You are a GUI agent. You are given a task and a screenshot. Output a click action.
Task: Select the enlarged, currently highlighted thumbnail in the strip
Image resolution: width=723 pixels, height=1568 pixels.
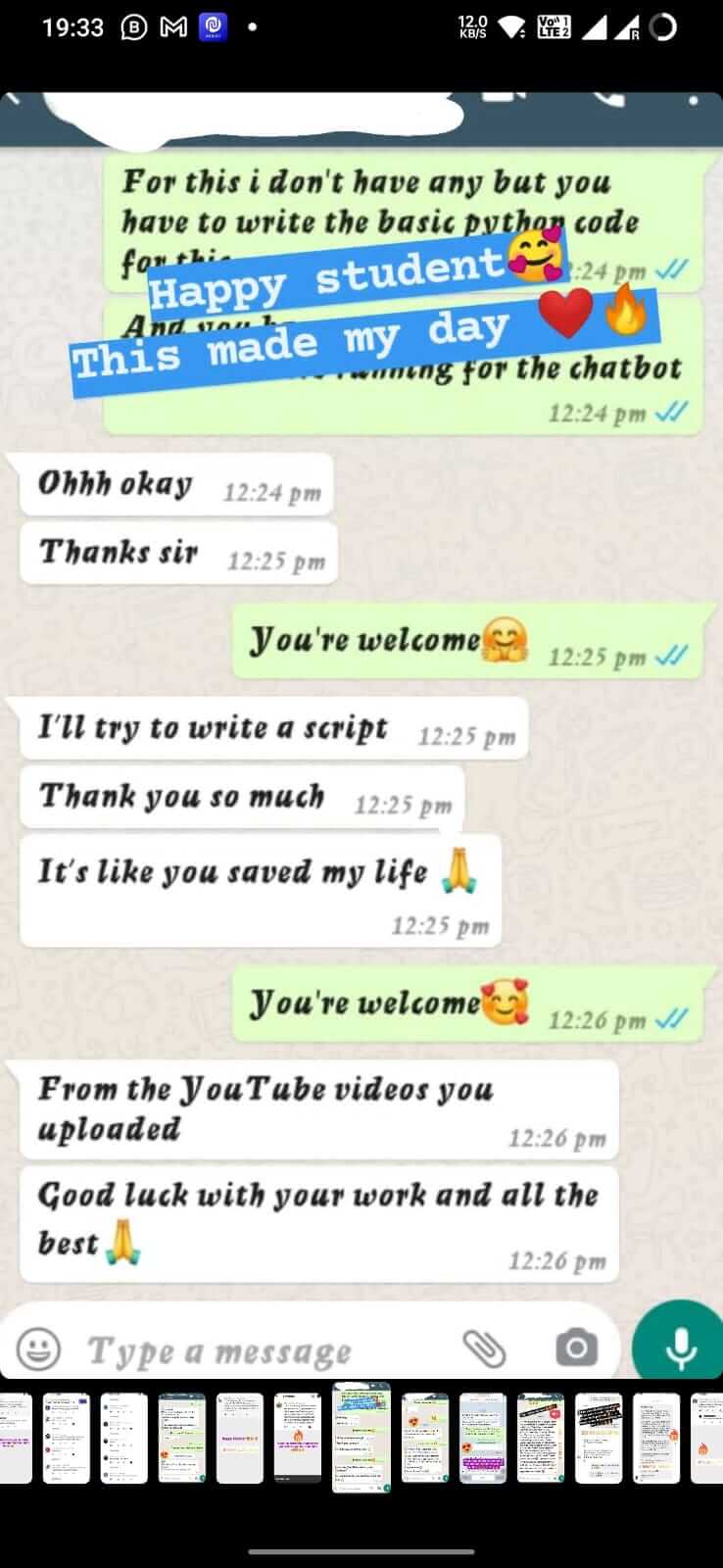click(361, 1437)
